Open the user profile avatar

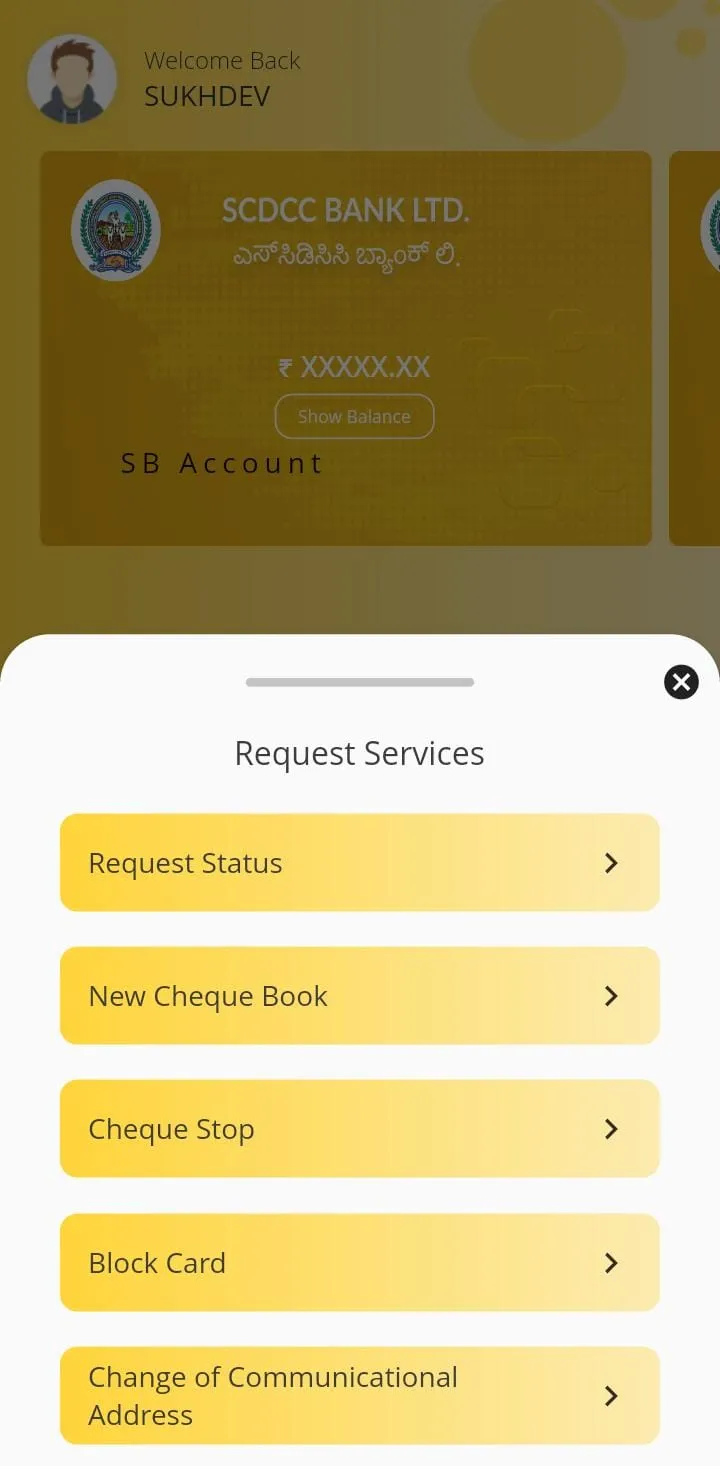pos(72,78)
